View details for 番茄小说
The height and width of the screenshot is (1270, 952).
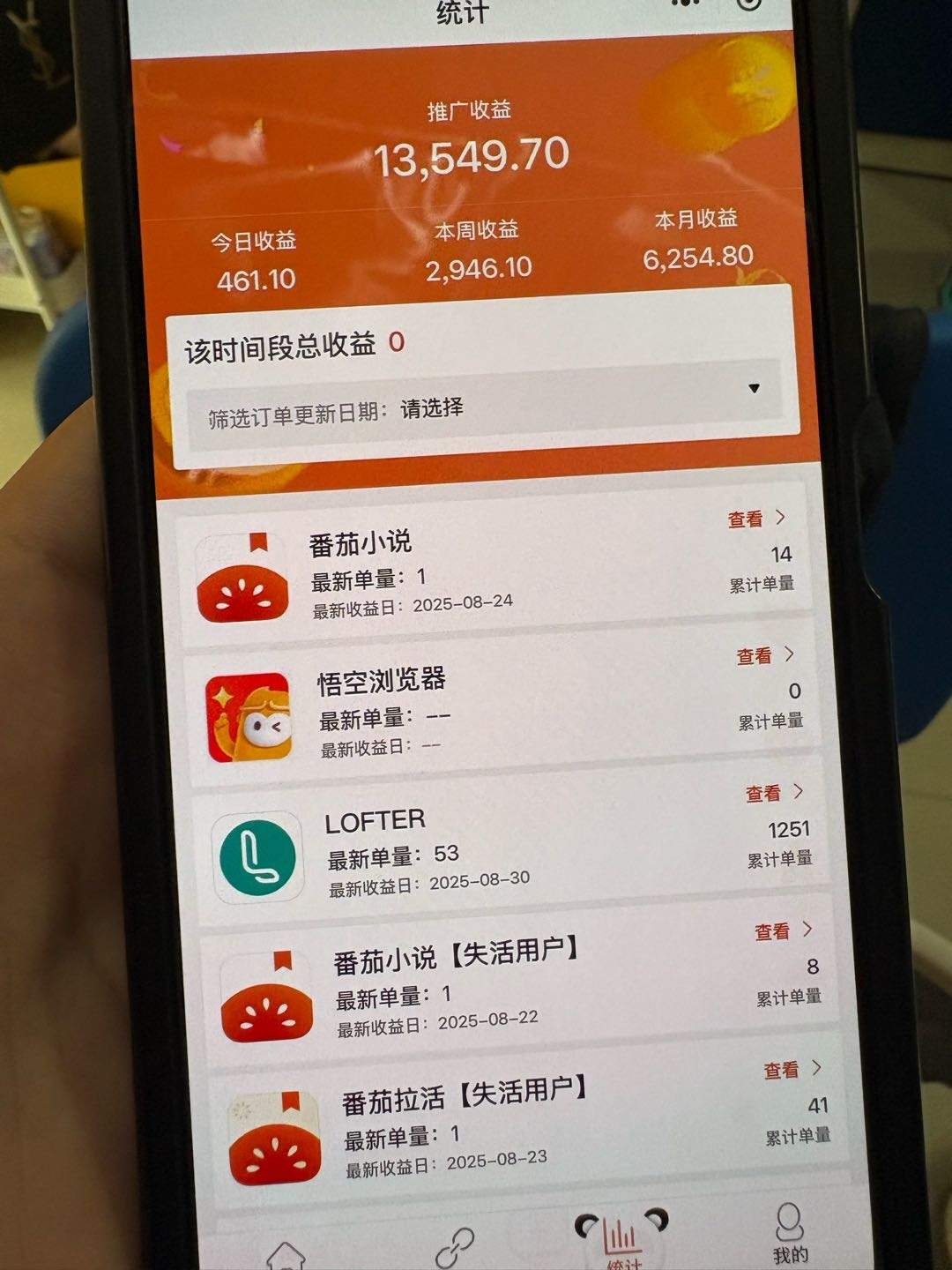[755, 519]
